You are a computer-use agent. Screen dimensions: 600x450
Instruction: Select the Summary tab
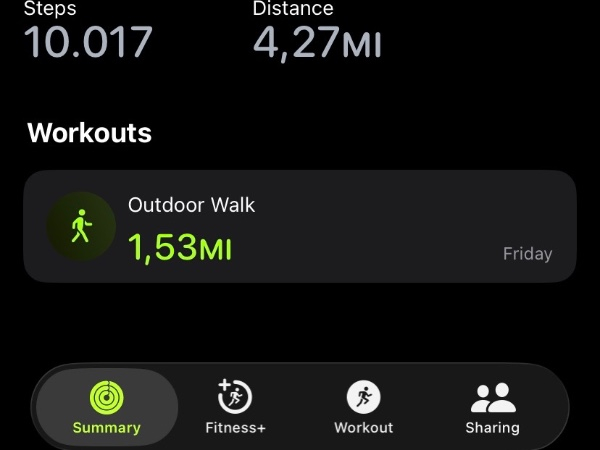pyautogui.click(x=106, y=408)
